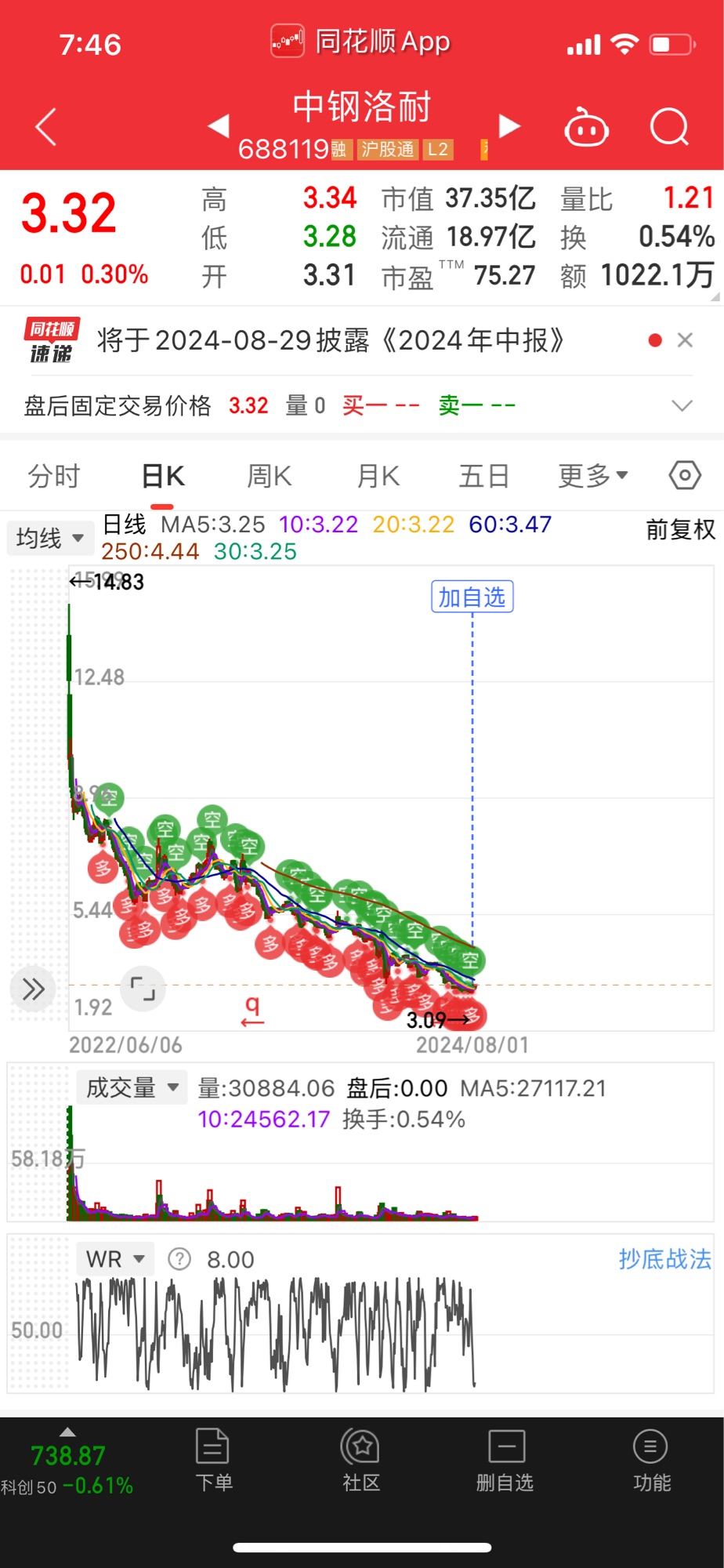This screenshot has height=1568, width=724.
Task: Switch to the 分时 chart tab
Action: [x=53, y=476]
